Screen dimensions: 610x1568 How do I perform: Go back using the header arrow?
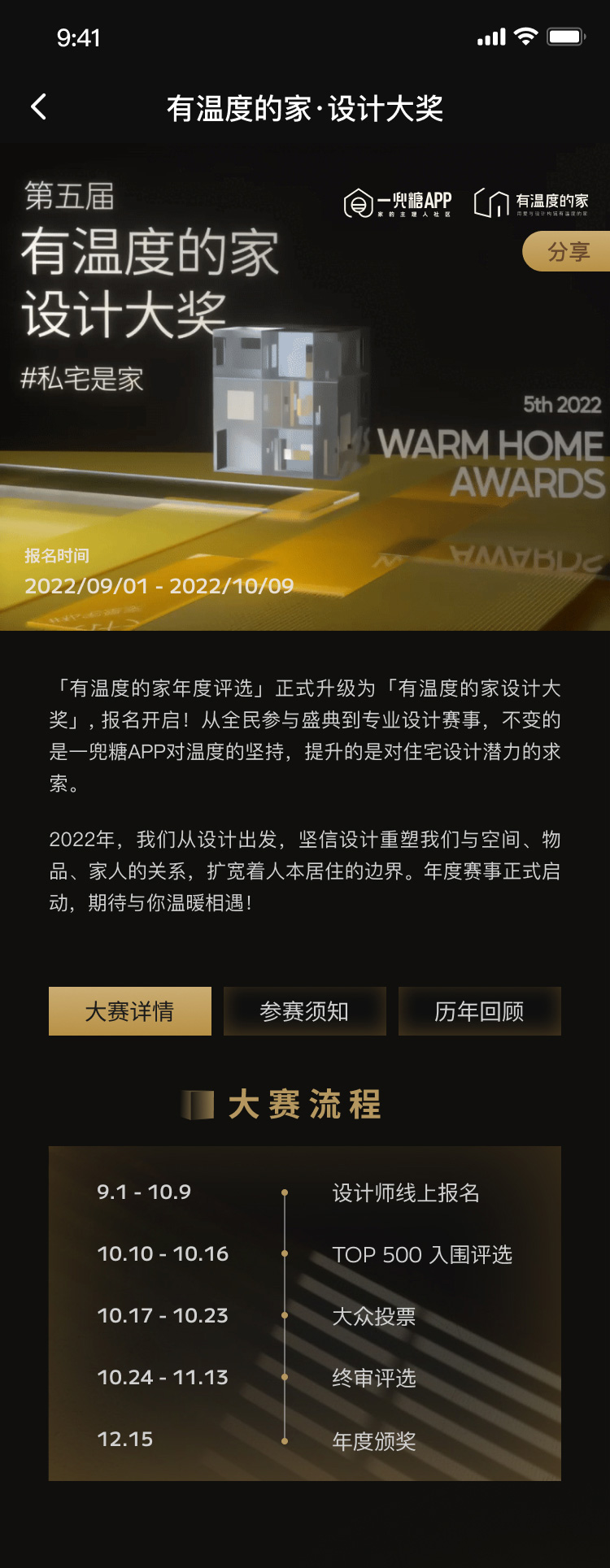(x=38, y=106)
